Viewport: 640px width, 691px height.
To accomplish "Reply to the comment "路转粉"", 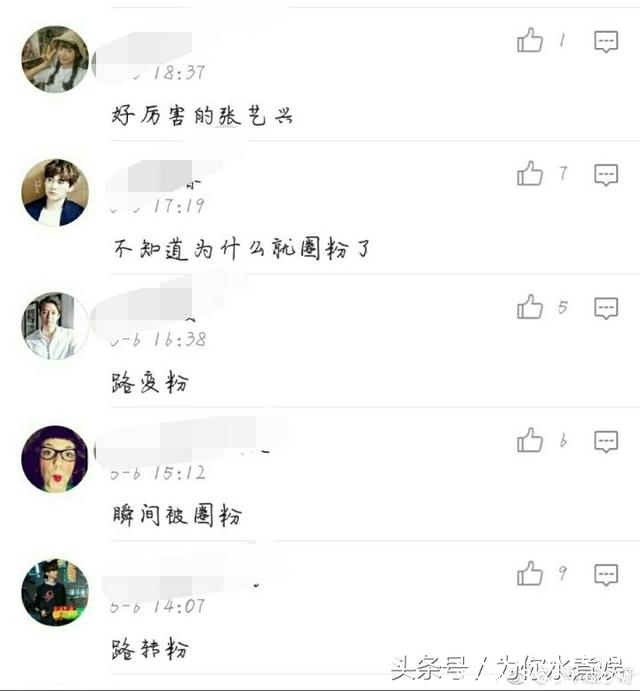I will click(x=606, y=574).
